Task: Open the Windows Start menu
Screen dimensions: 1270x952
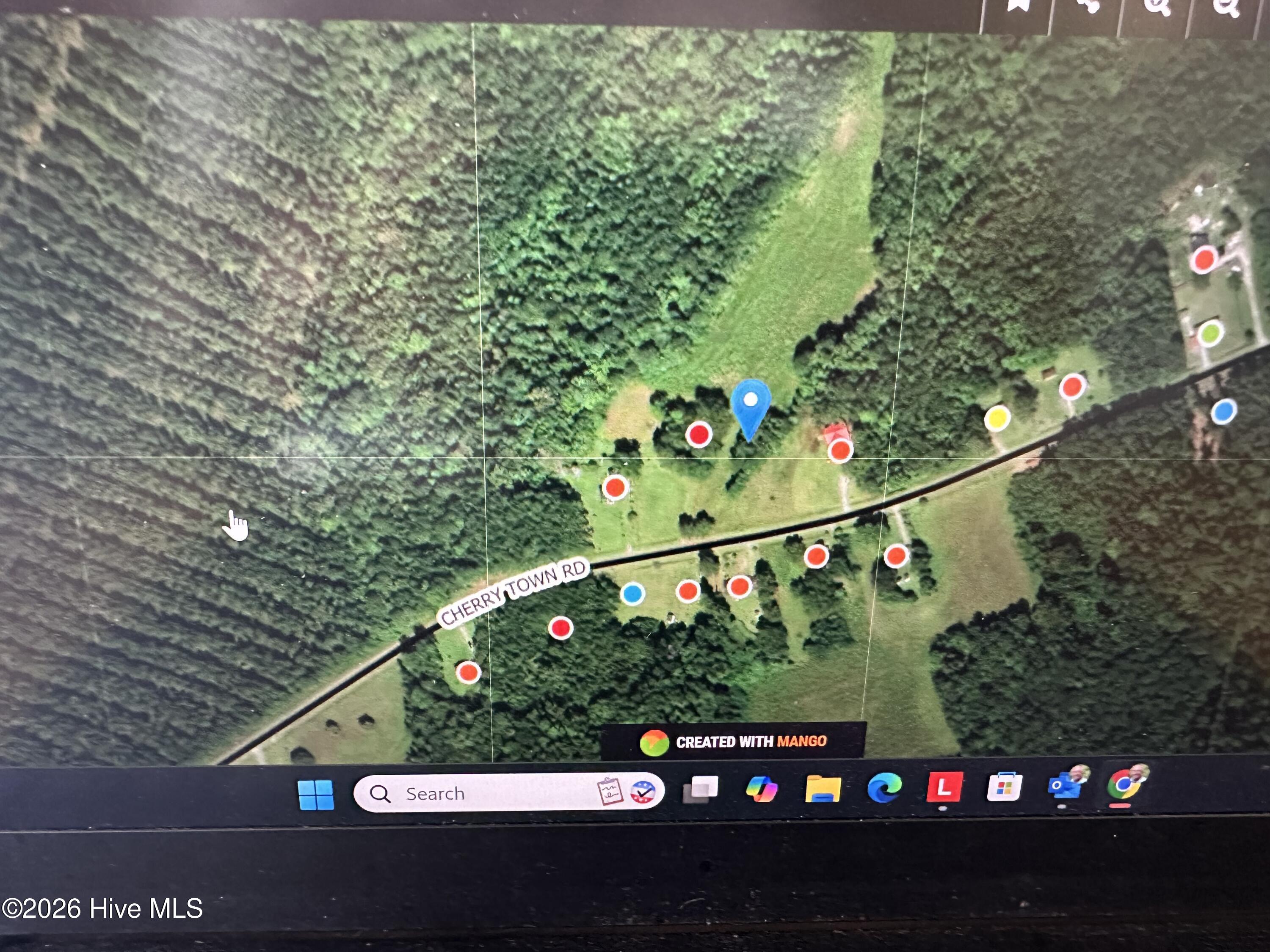Action: 316,794
